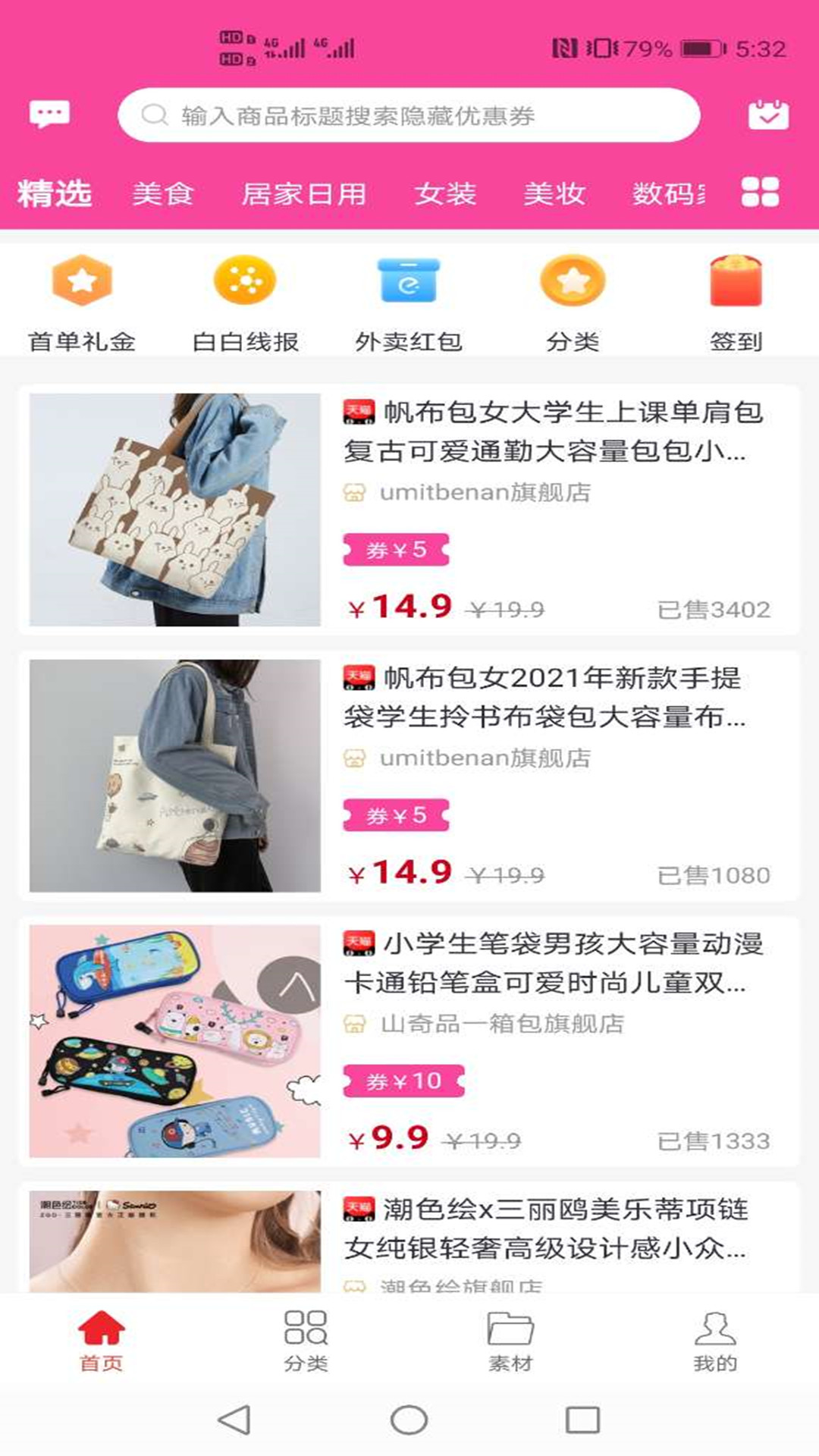Image resolution: width=819 pixels, height=1456 pixels.
Task: Tap the system back button
Action: 234,1420
